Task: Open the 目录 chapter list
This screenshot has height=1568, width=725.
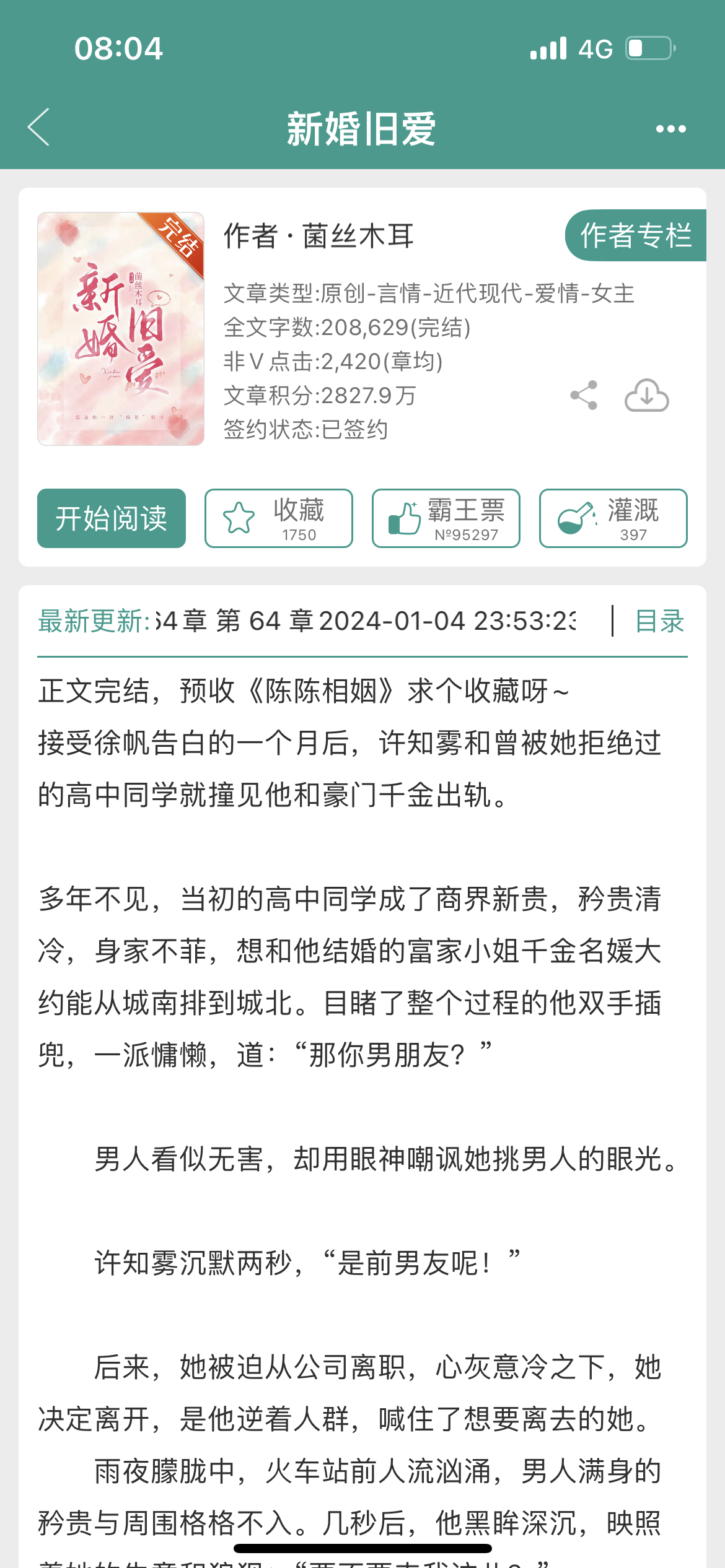Action: [659, 621]
